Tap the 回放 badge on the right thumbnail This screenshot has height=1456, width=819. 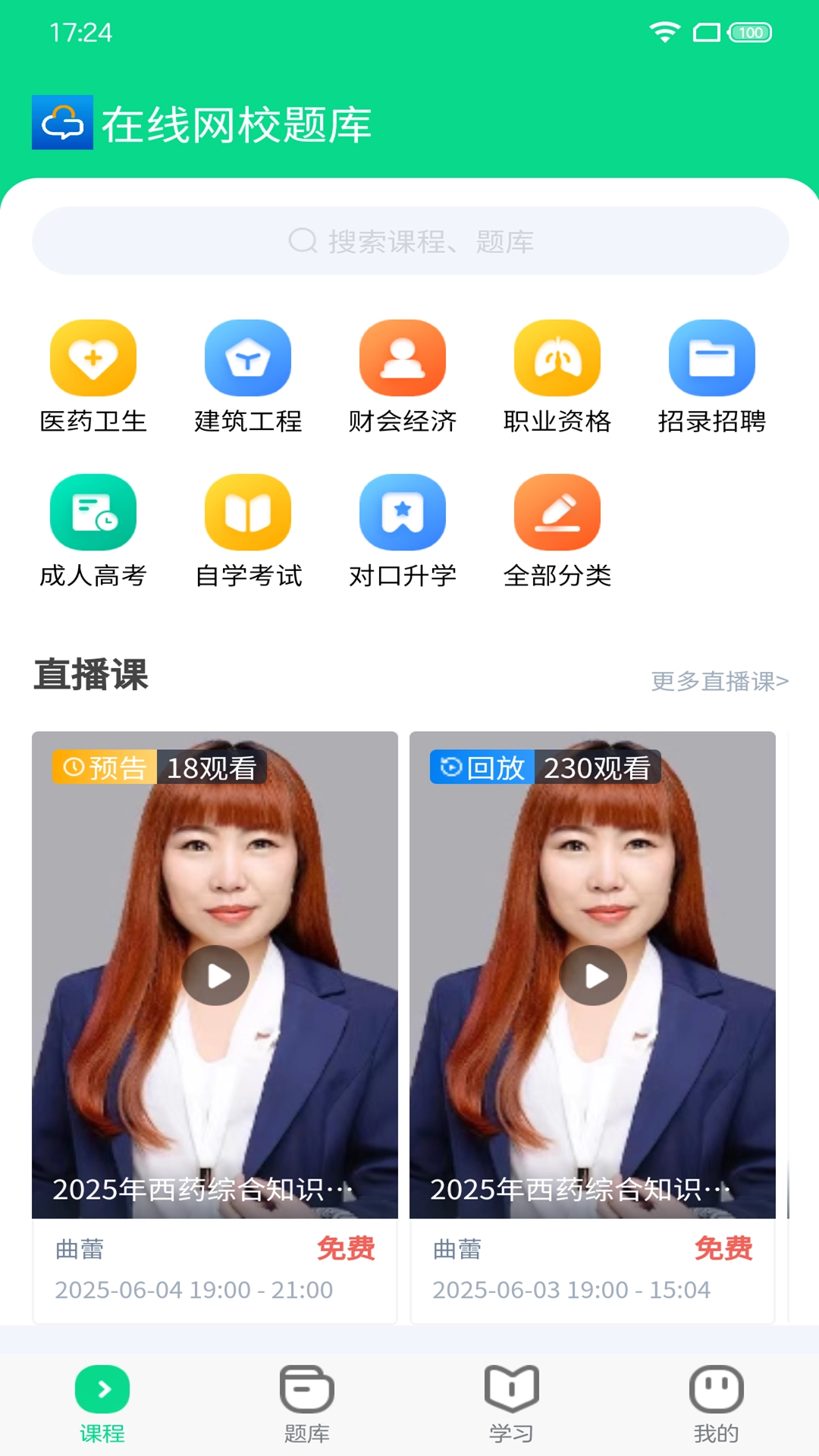[x=481, y=767]
